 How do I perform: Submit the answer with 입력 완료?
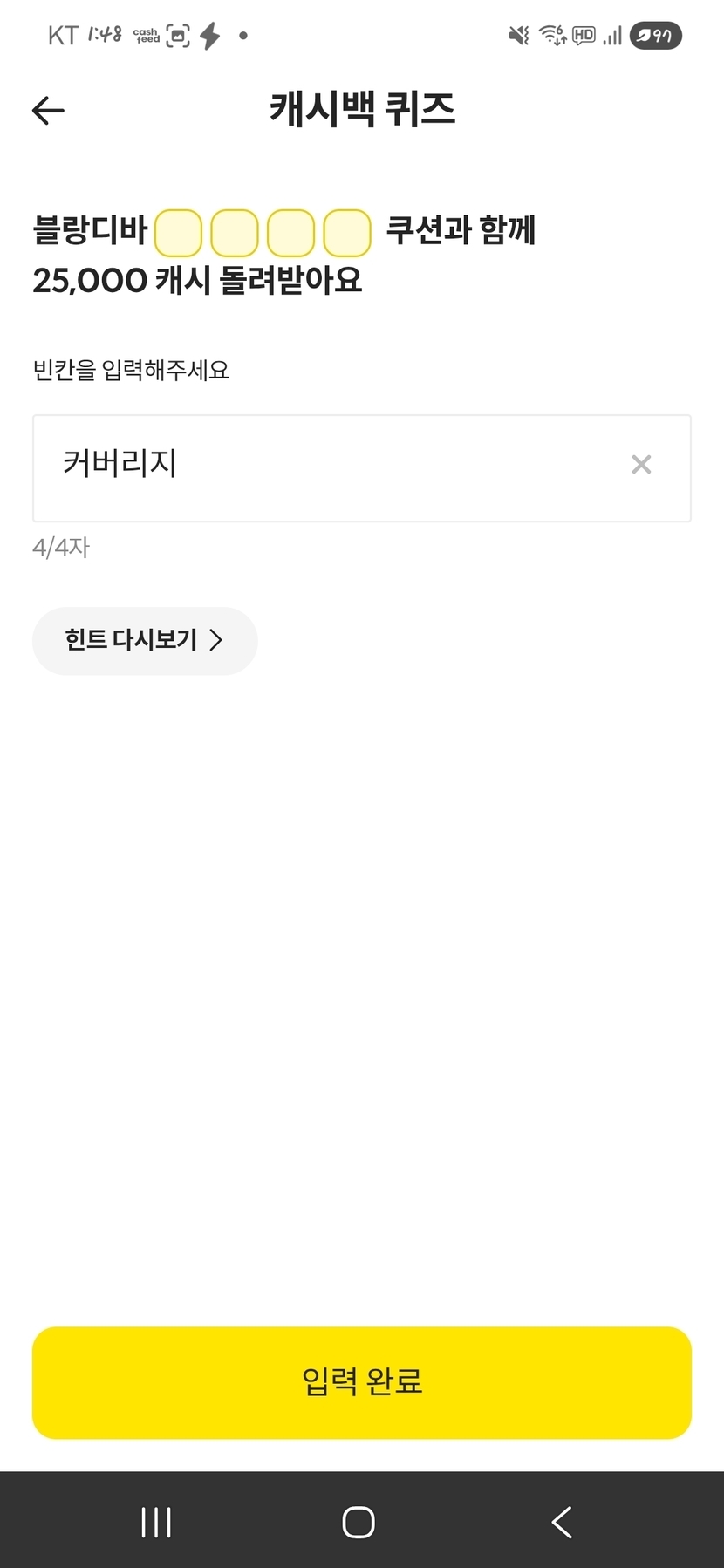(x=361, y=1383)
